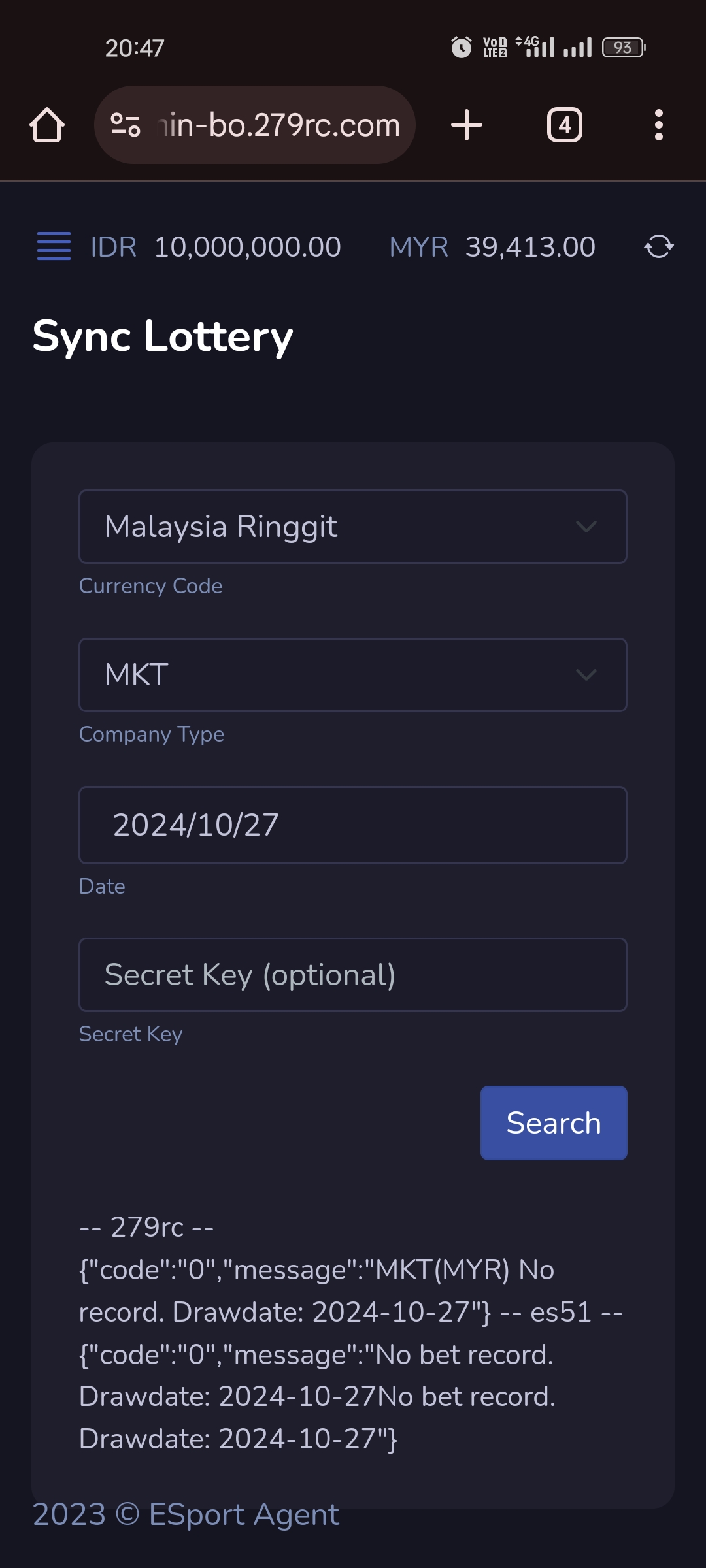Open the hamburger navigation menu
This screenshot has width=706, height=1568.
pyautogui.click(x=54, y=246)
